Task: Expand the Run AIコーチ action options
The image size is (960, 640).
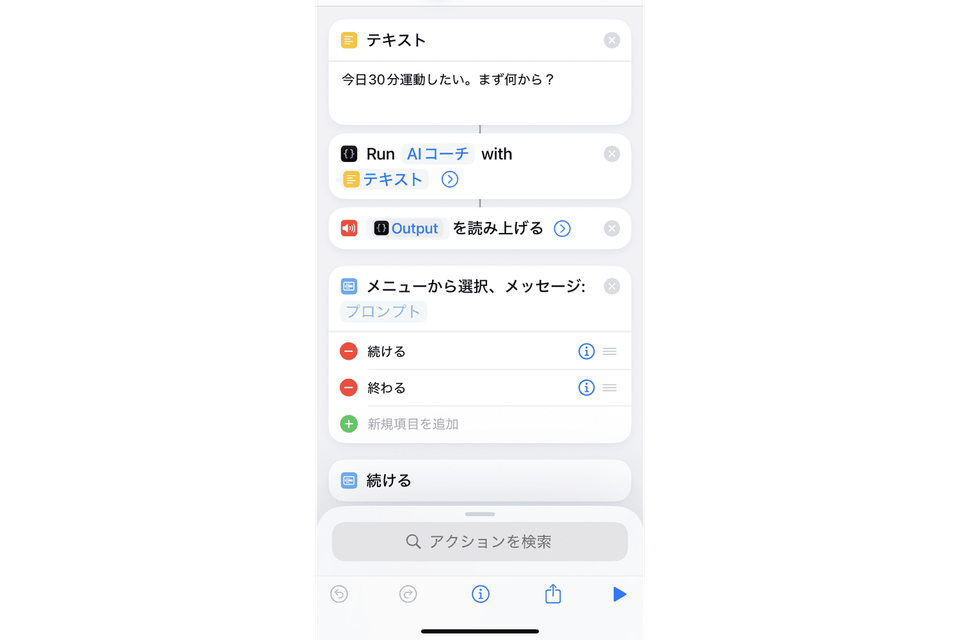Action: pos(450,180)
